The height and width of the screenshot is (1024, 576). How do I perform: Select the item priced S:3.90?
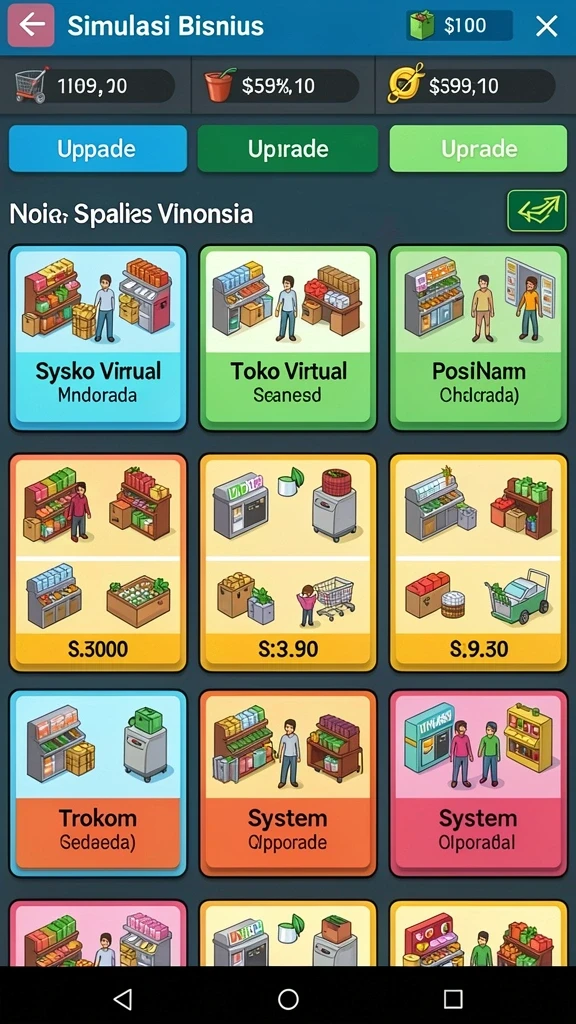coord(287,563)
